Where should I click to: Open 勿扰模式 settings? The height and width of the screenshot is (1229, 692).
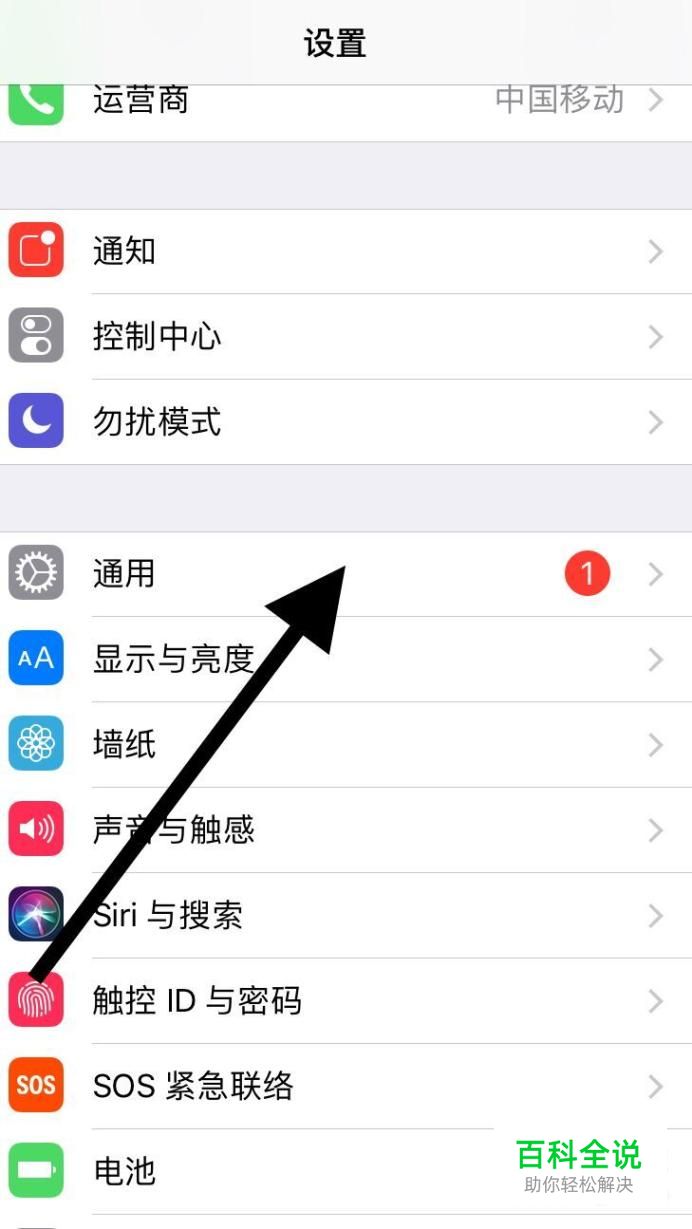[346, 421]
